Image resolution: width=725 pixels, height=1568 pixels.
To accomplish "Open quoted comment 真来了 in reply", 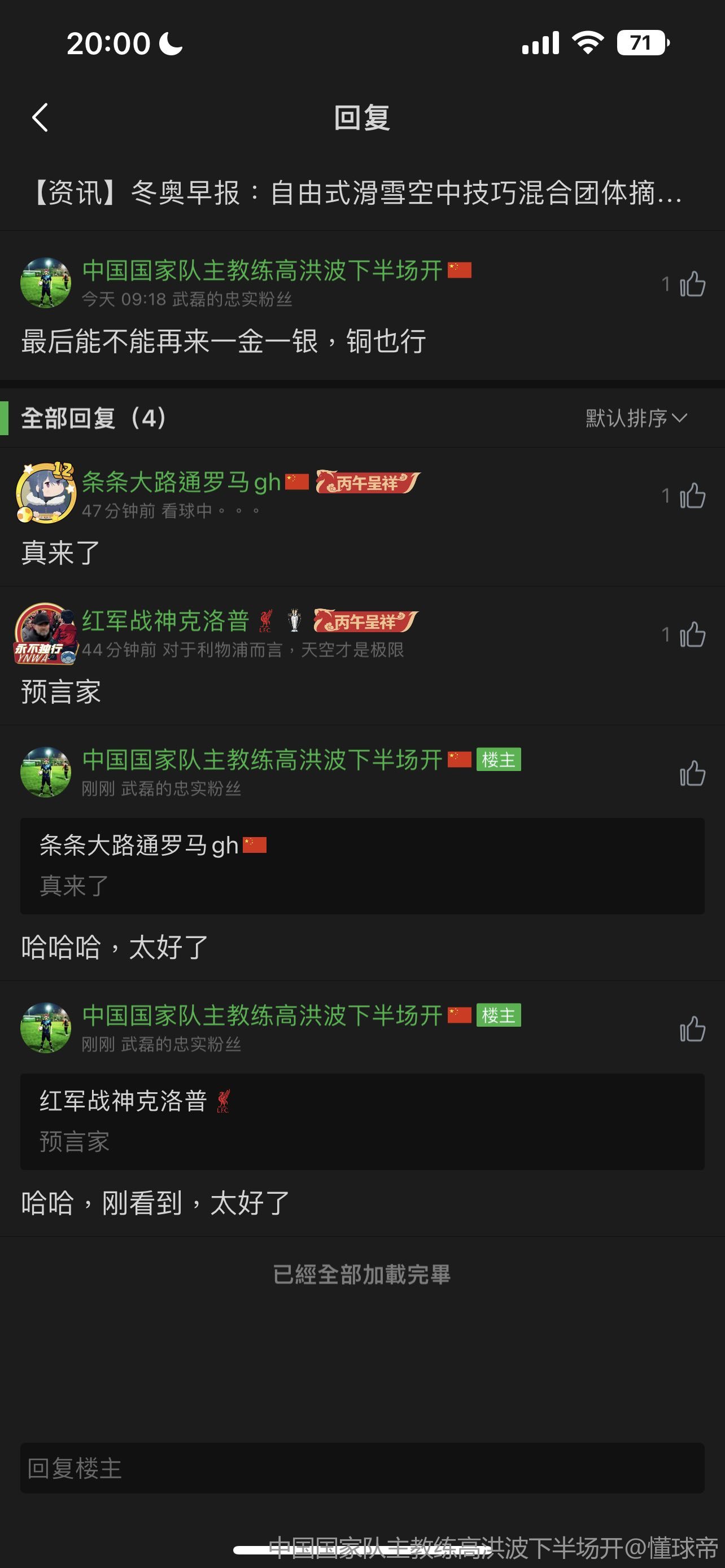I will click(362, 866).
